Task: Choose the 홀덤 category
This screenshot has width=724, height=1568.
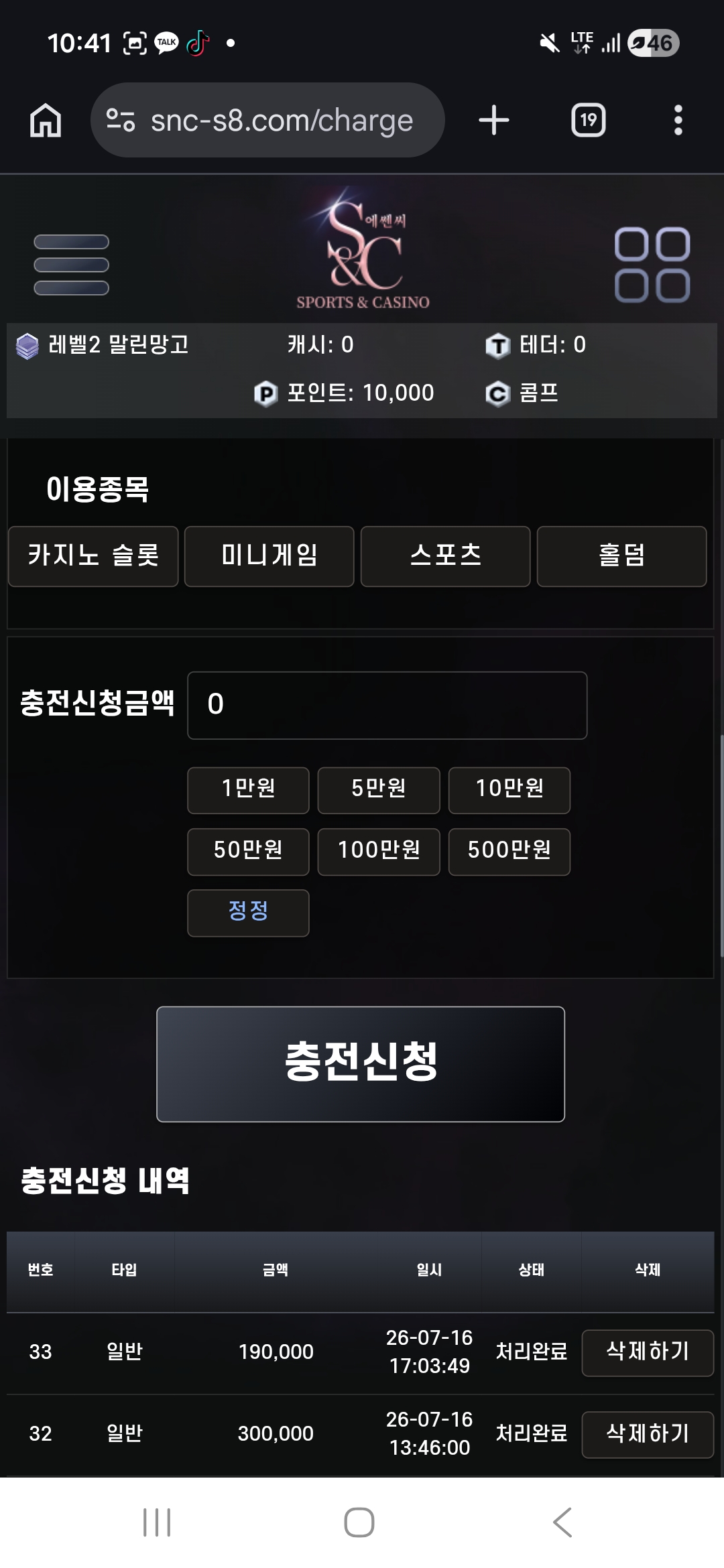Action: click(x=622, y=556)
